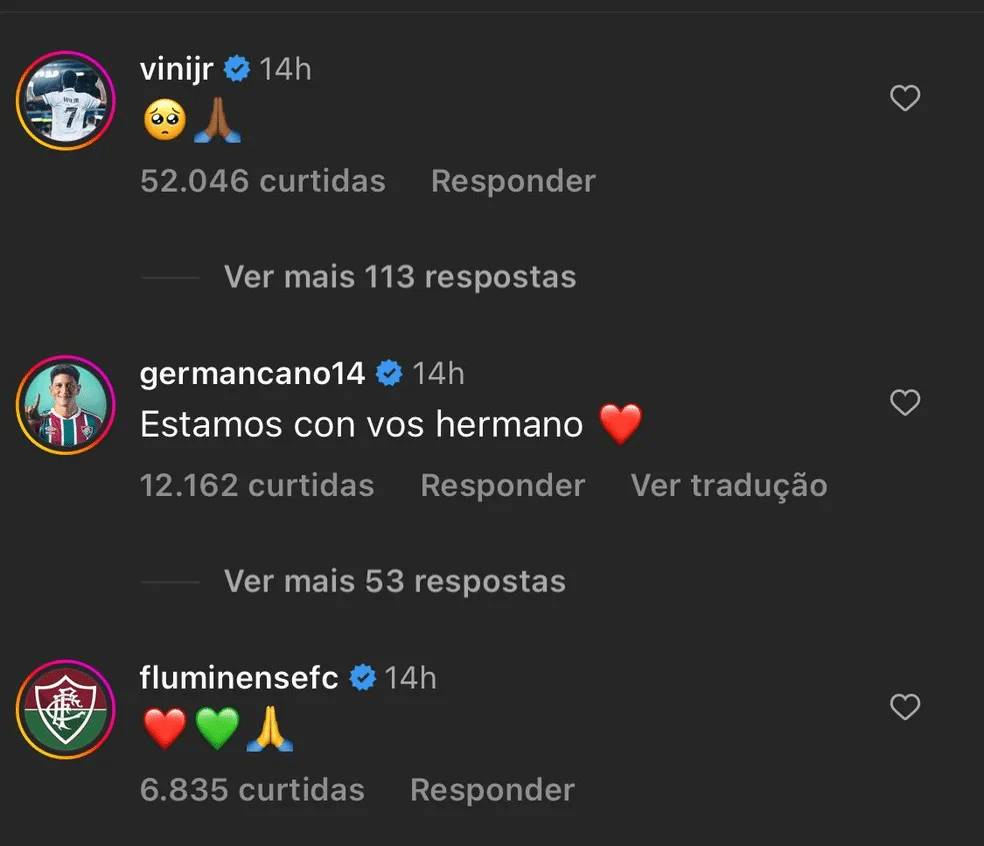
Task: Like germancano14's comment
Action: coord(904,403)
